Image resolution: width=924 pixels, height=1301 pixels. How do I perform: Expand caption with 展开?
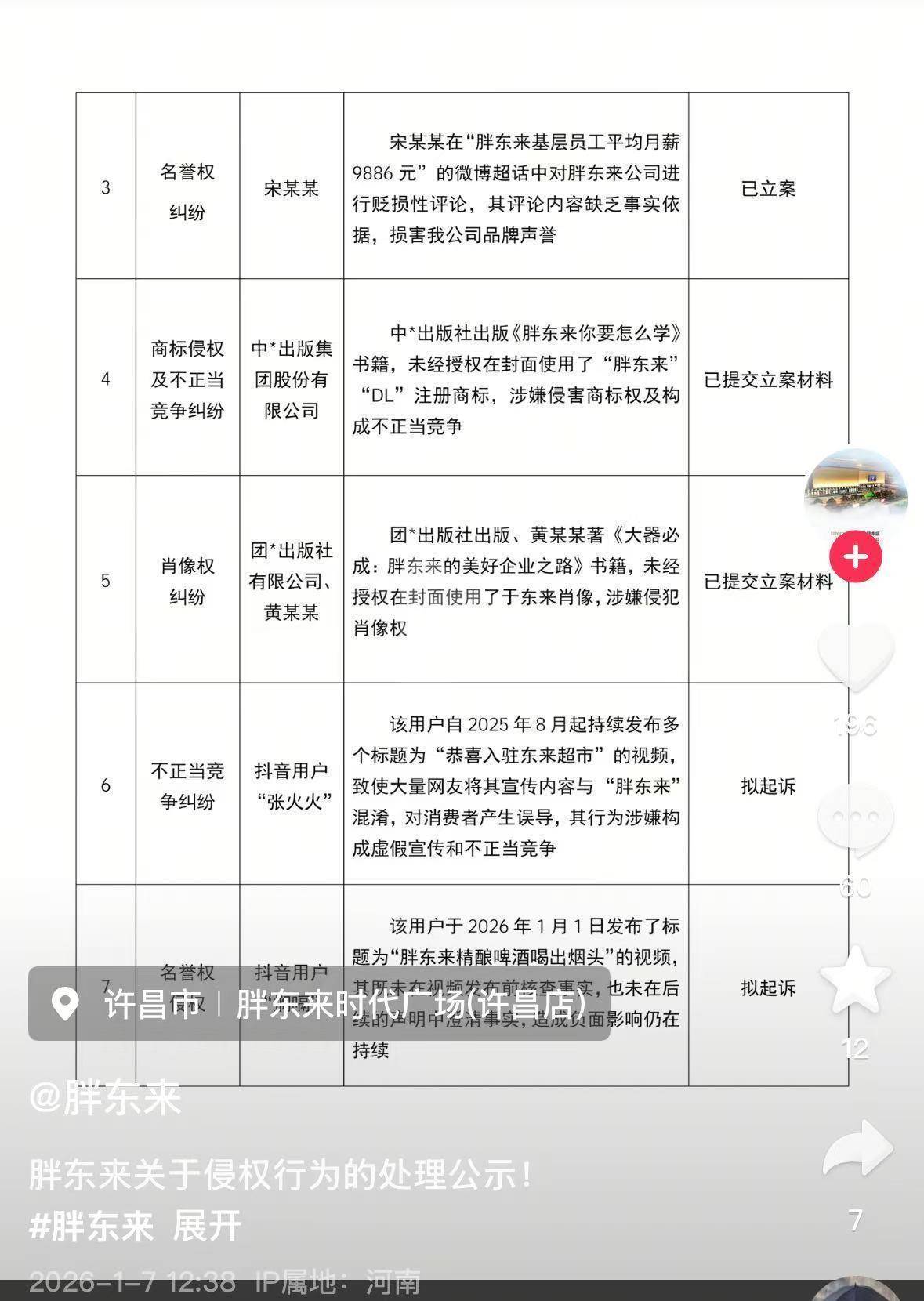[206, 1225]
